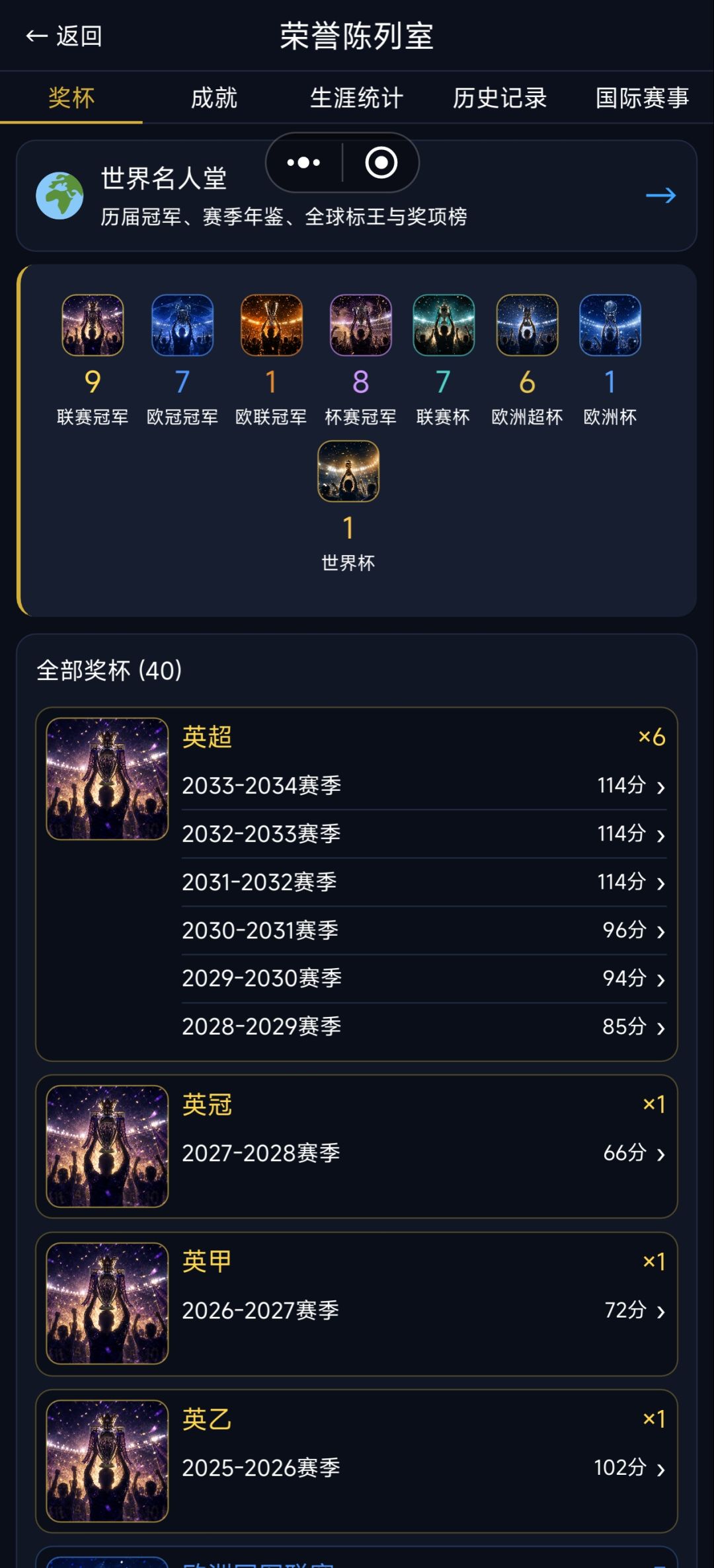The height and width of the screenshot is (1568, 714).
Task: Tap the 返回 back arrow
Action: tap(63, 36)
